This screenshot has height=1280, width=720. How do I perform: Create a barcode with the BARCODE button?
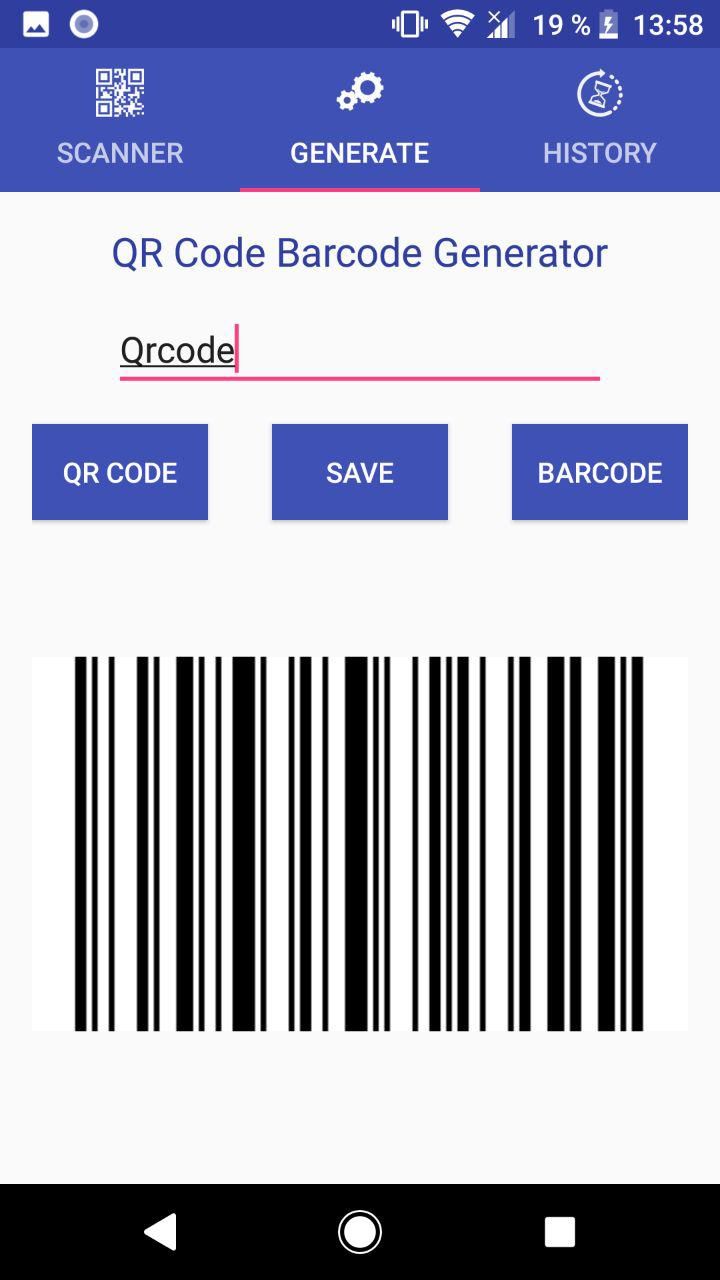600,472
